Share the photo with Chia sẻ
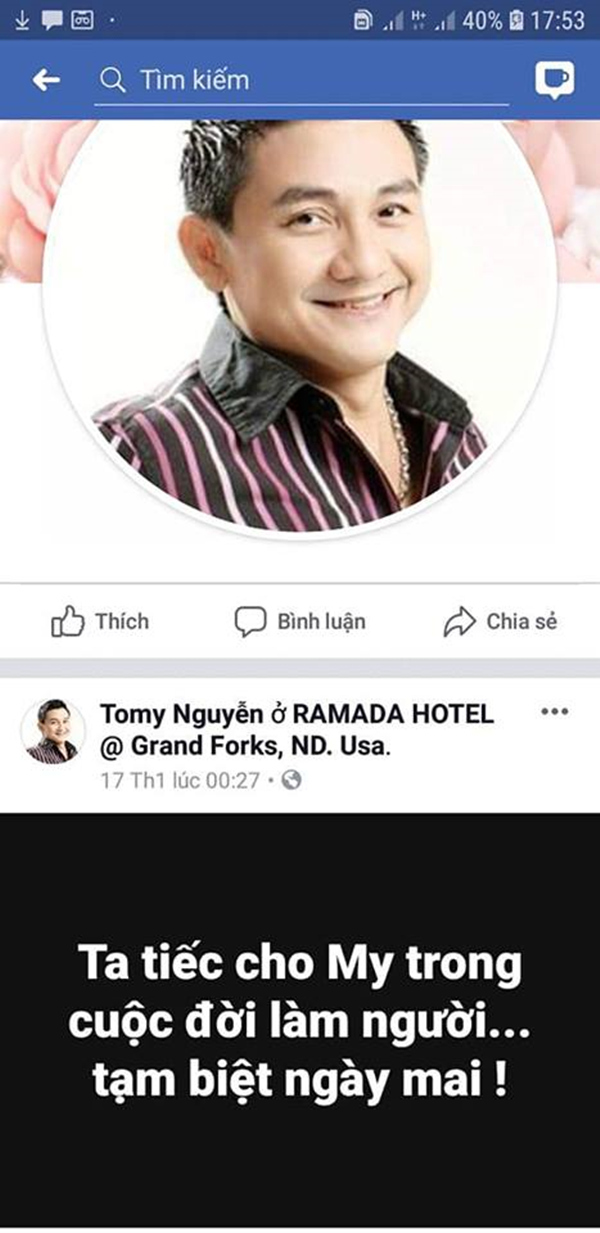600x1233 pixels. coord(500,622)
